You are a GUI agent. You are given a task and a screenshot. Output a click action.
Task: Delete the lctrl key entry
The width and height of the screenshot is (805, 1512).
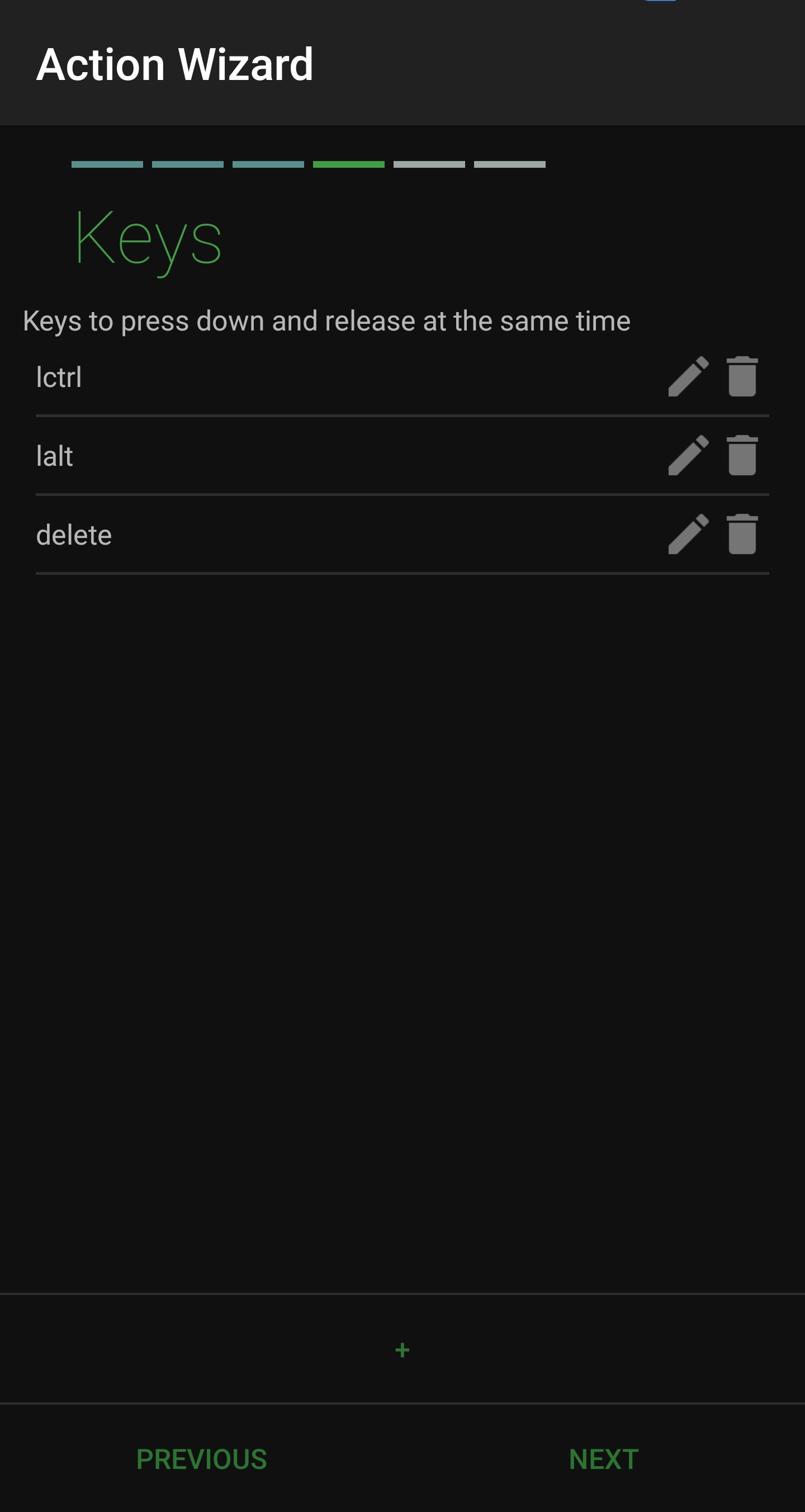(x=742, y=377)
